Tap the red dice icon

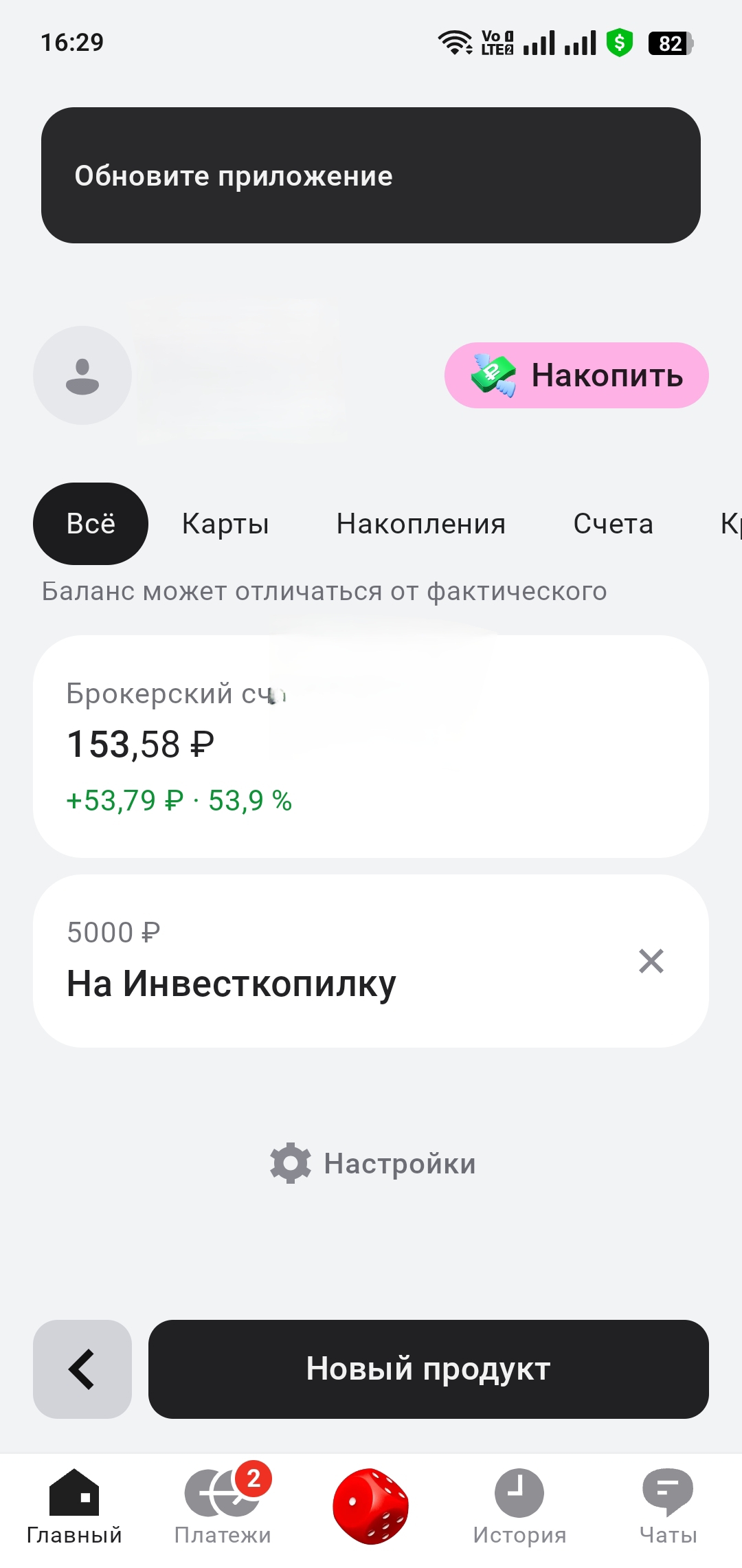371,1505
